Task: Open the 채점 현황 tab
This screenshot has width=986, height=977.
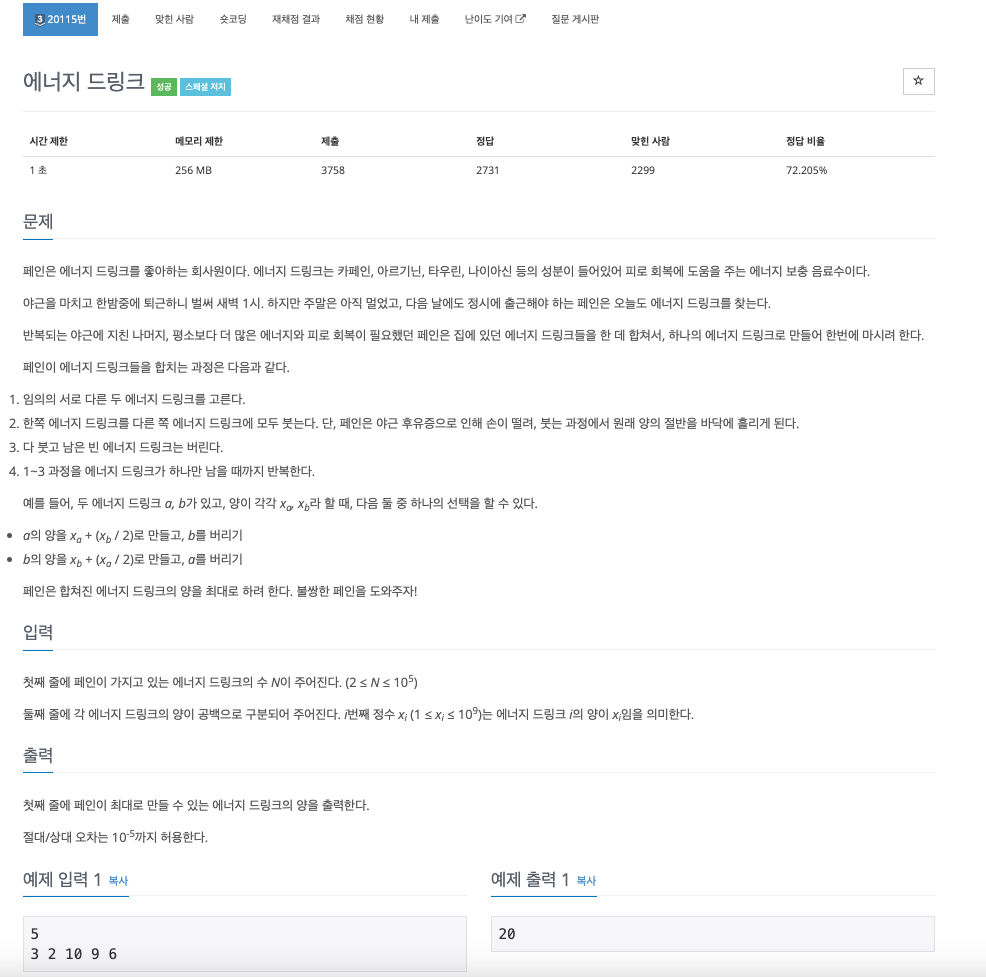Action: pos(364,19)
